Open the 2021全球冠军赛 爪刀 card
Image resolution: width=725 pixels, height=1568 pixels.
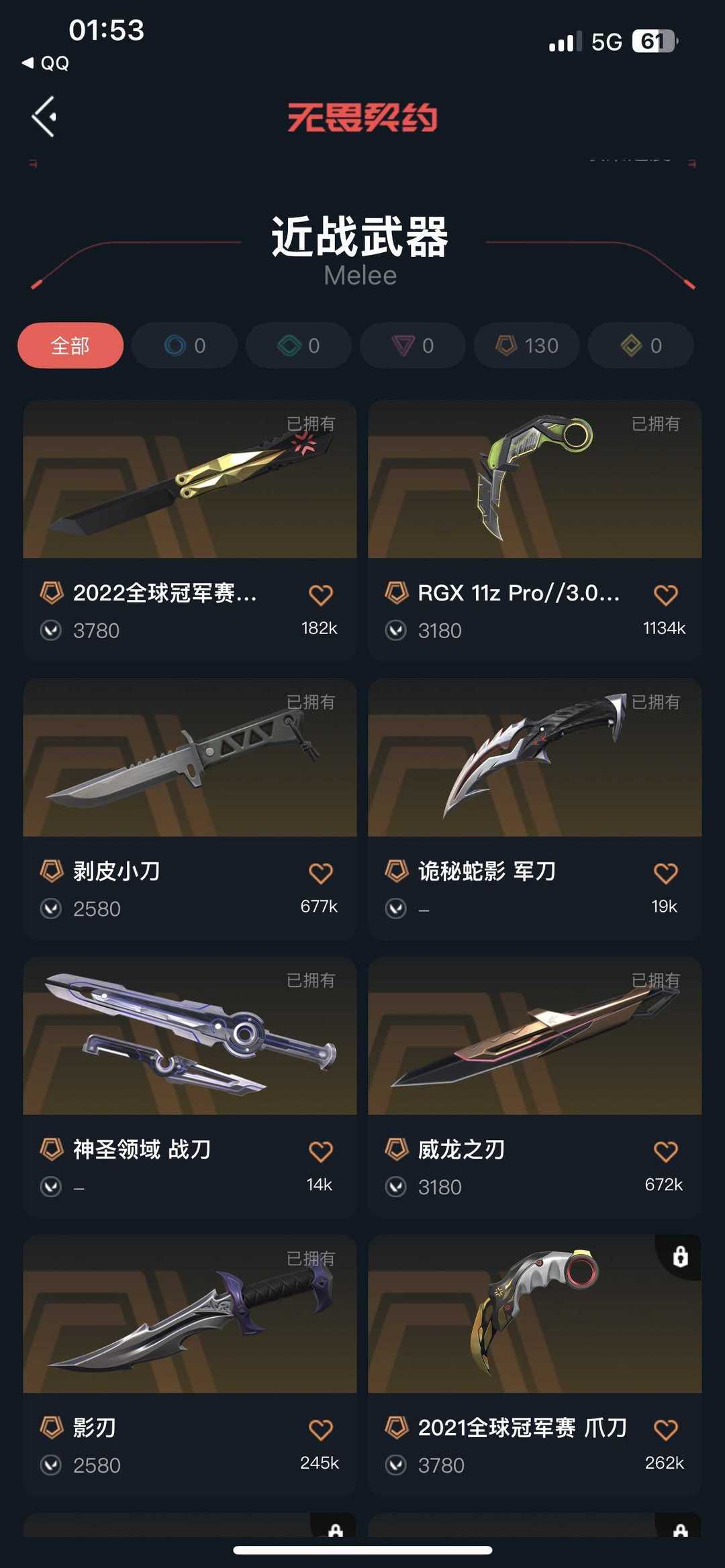(x=535, y=1315)
